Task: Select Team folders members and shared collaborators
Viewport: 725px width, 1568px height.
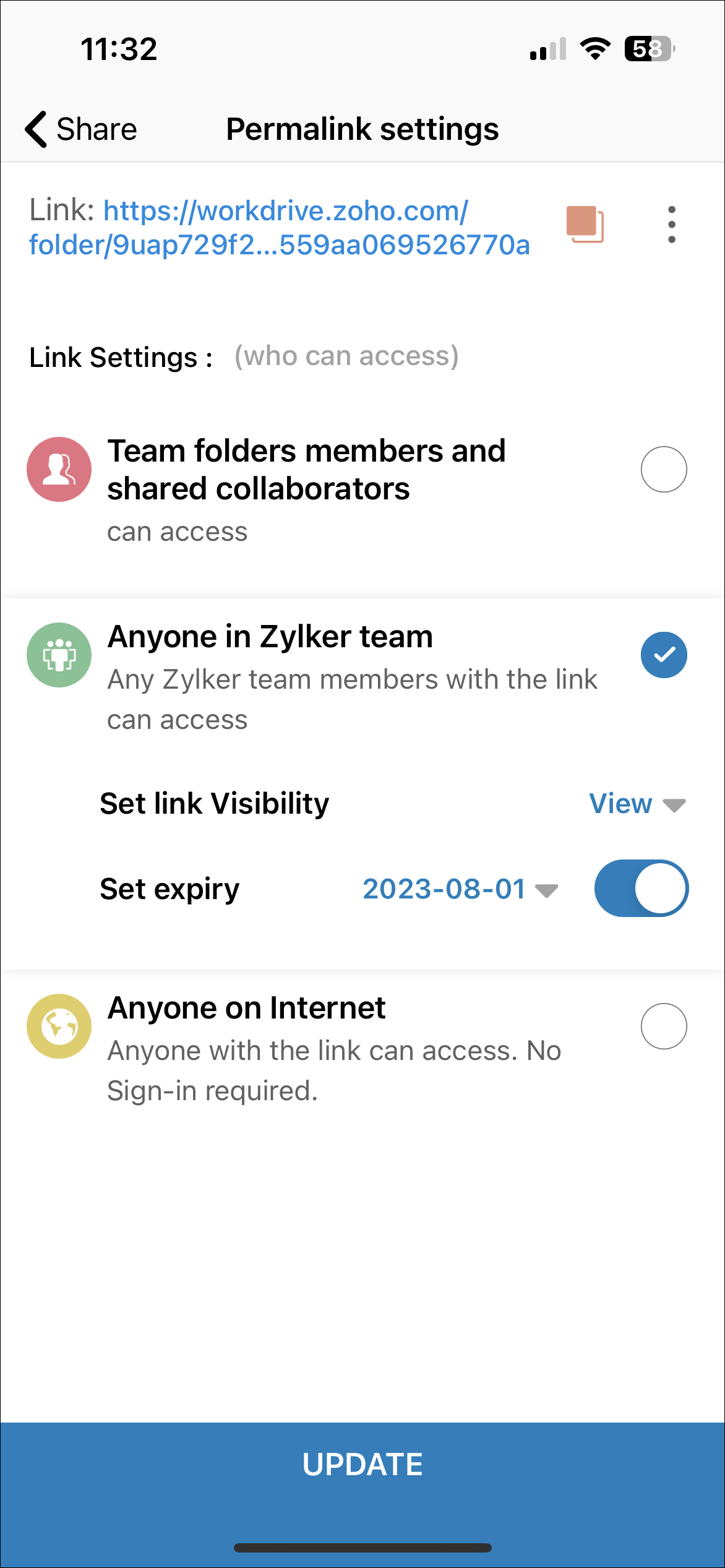Action: point(663,469)
